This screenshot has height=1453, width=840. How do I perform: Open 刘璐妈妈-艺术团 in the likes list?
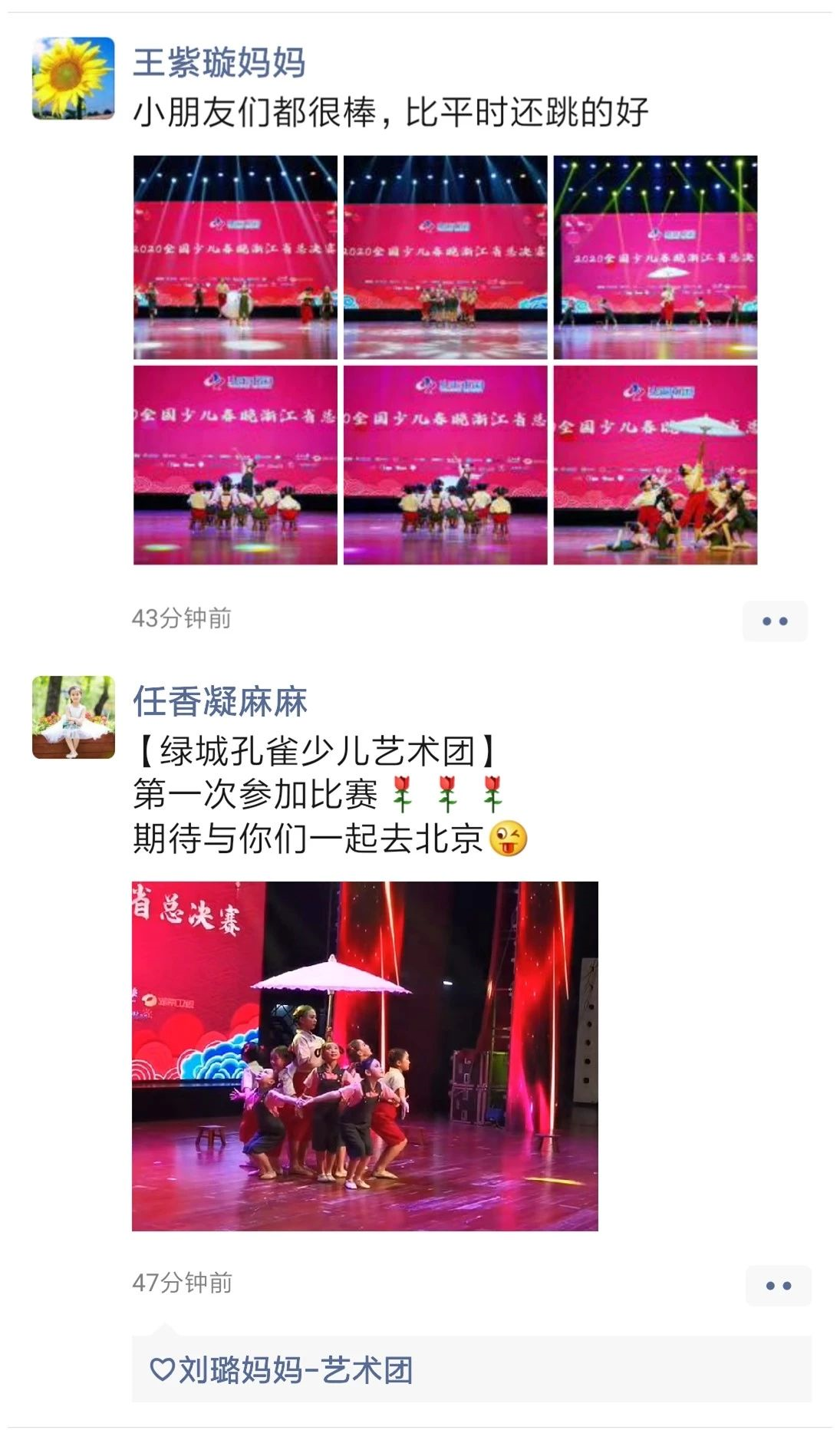coord(295,1369)
